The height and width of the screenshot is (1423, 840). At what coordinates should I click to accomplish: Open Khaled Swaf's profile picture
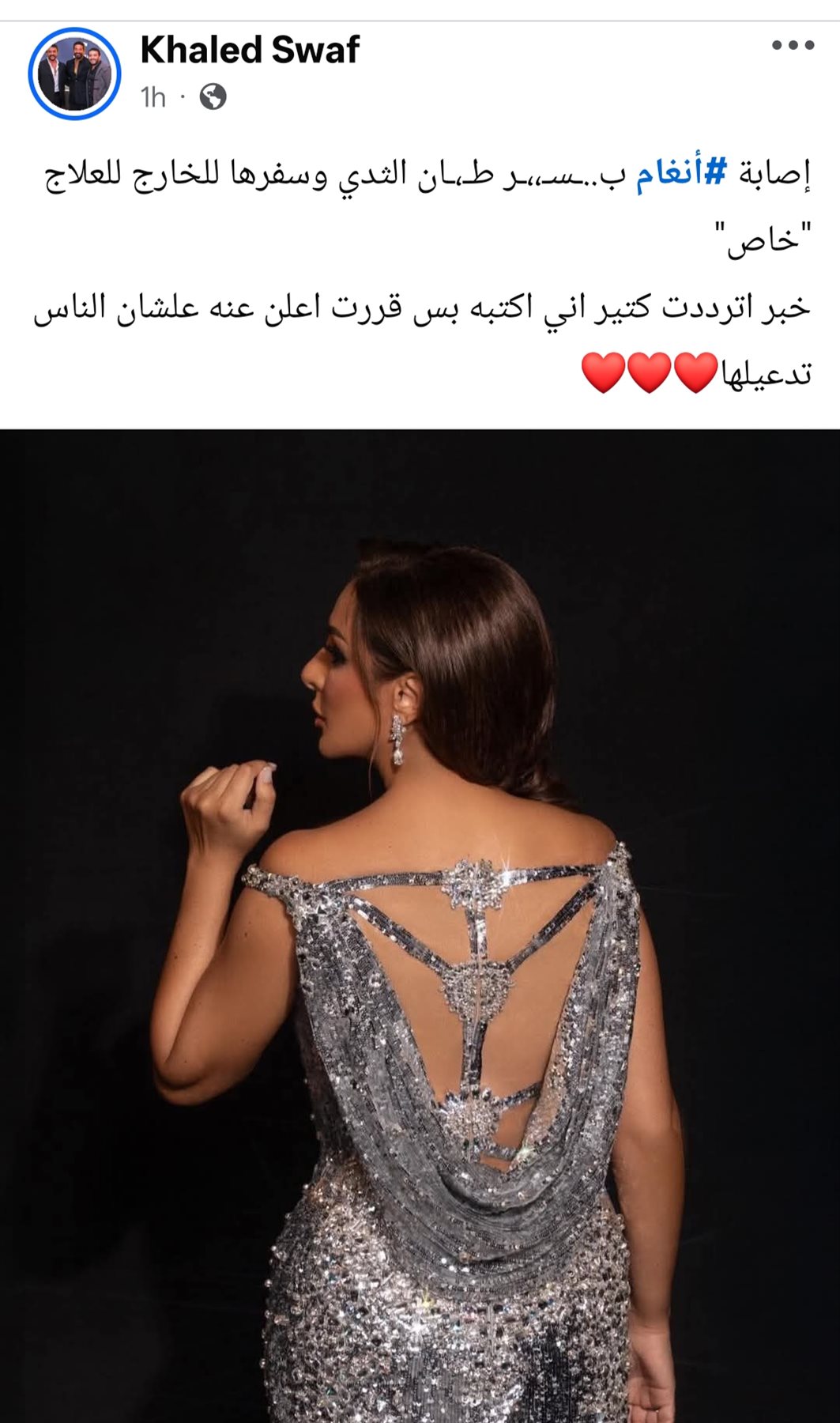(74, 74)
